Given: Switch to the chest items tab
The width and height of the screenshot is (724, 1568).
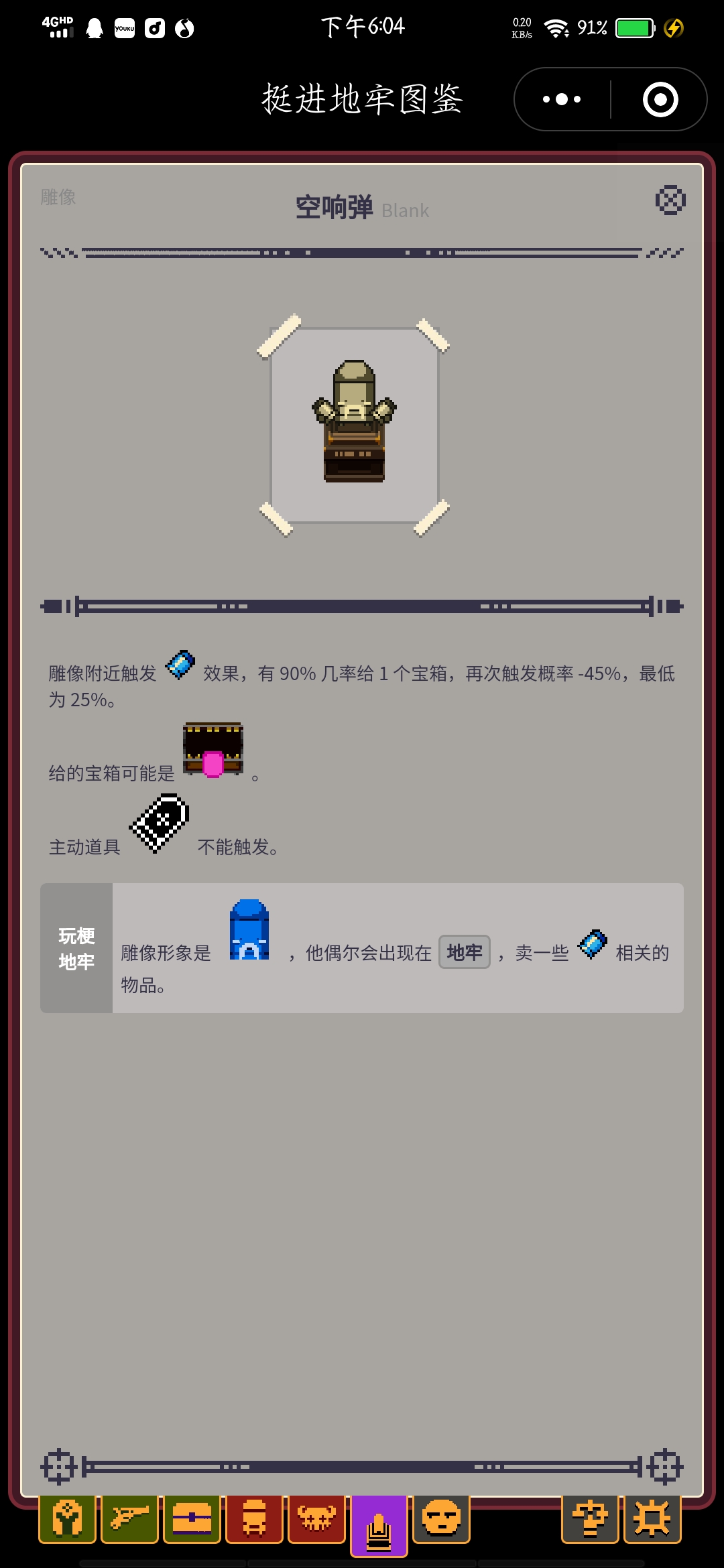Looking at the screenshot, I should pos(192,1518).
